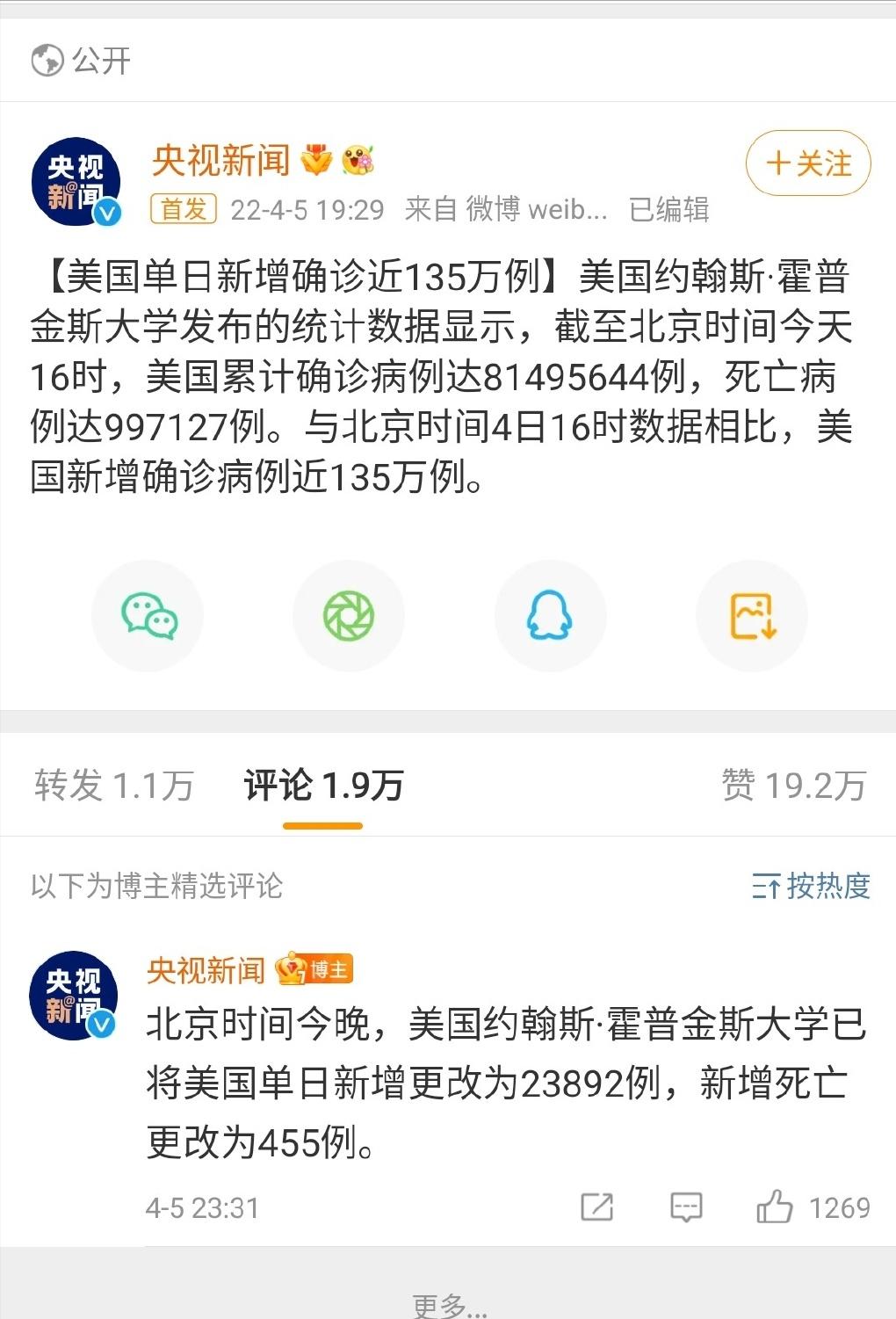Share via Weibo aperture icon
The width and height of the screenshot is (896, 1319).
pyautogui.click(x=349, y=615)
